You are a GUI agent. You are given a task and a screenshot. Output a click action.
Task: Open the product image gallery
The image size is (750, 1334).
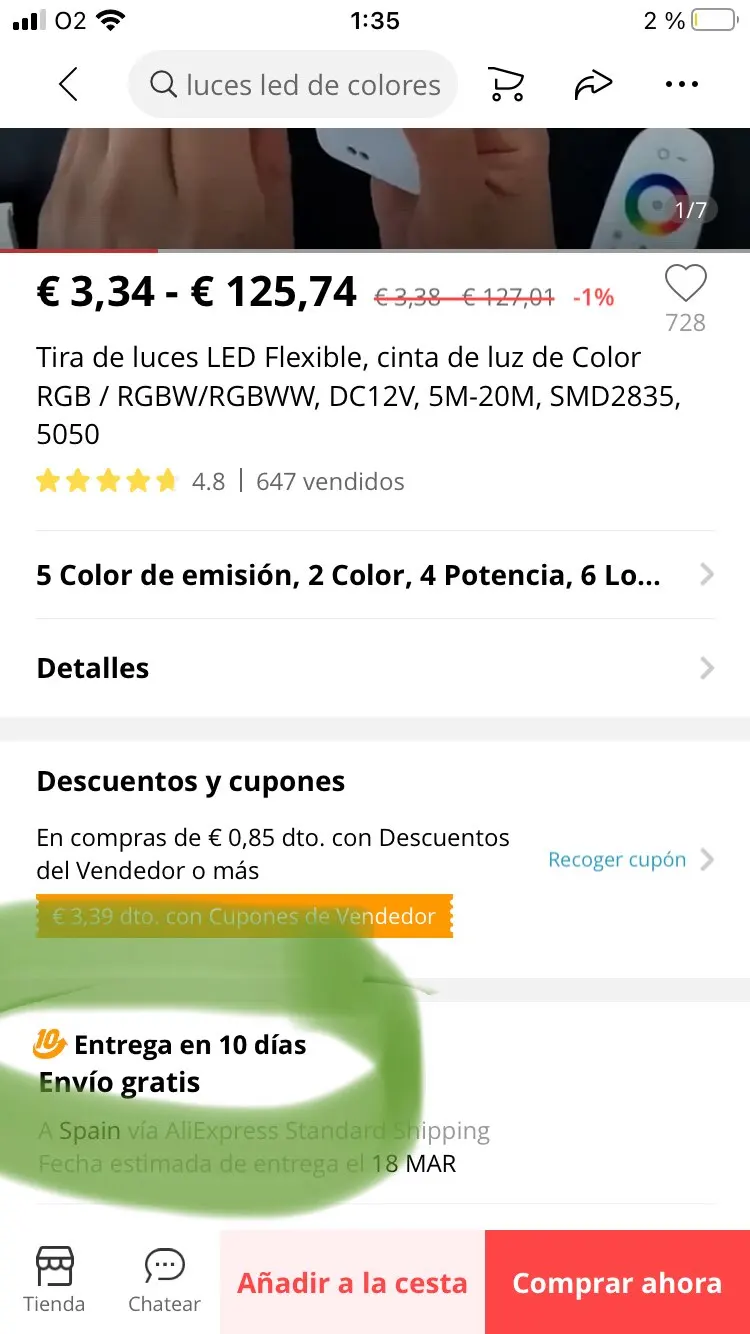point(375,188)
